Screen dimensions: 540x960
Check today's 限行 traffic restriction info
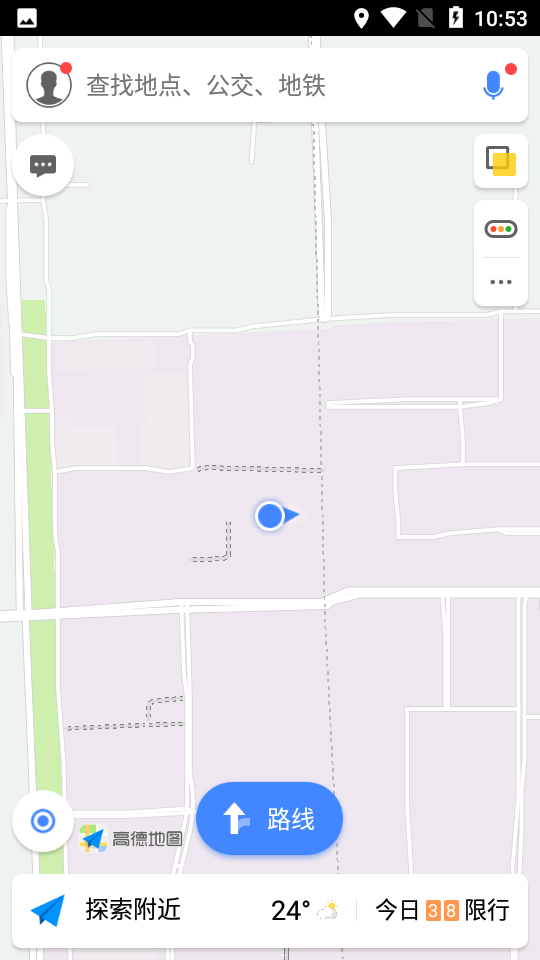[442, 910]
